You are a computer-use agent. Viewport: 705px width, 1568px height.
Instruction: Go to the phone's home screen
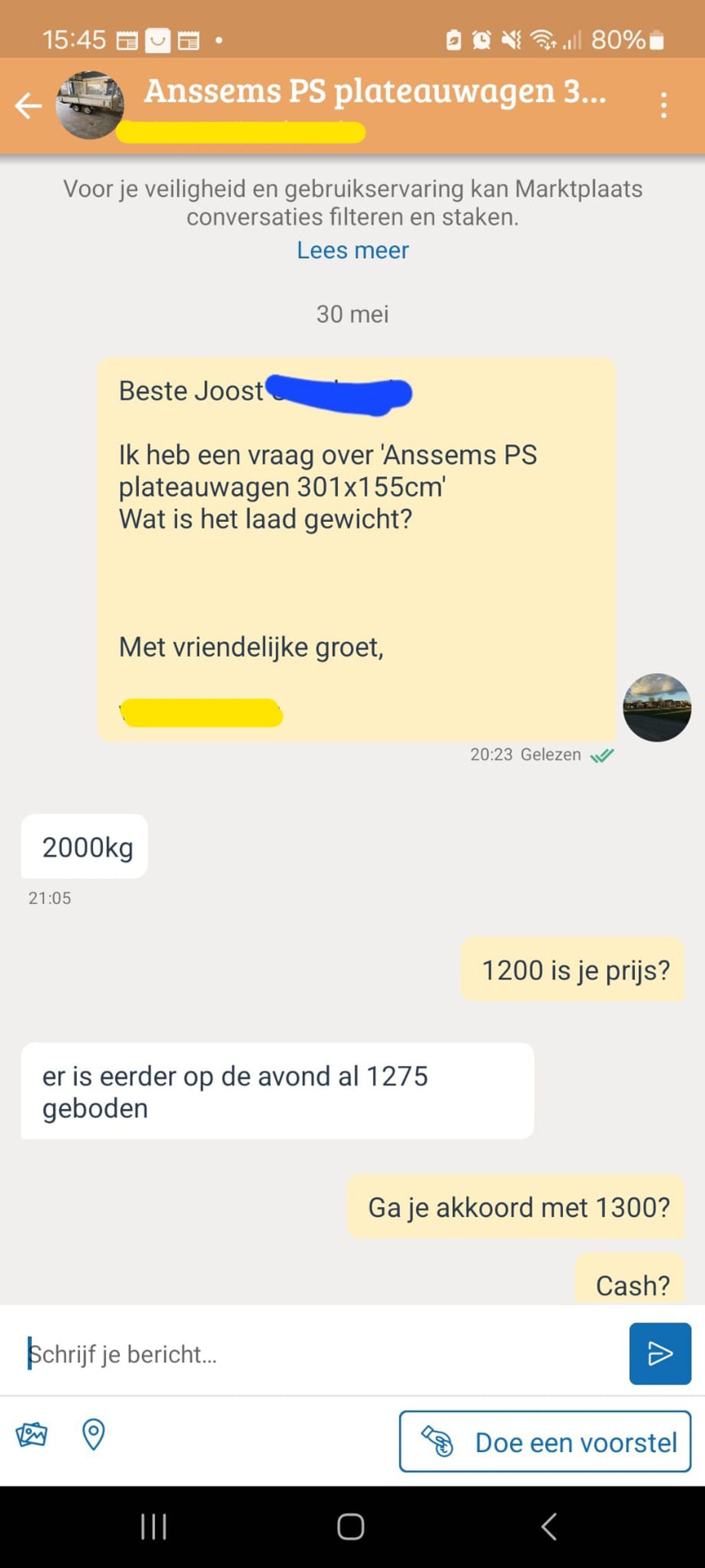click(x=351, y=1527)
